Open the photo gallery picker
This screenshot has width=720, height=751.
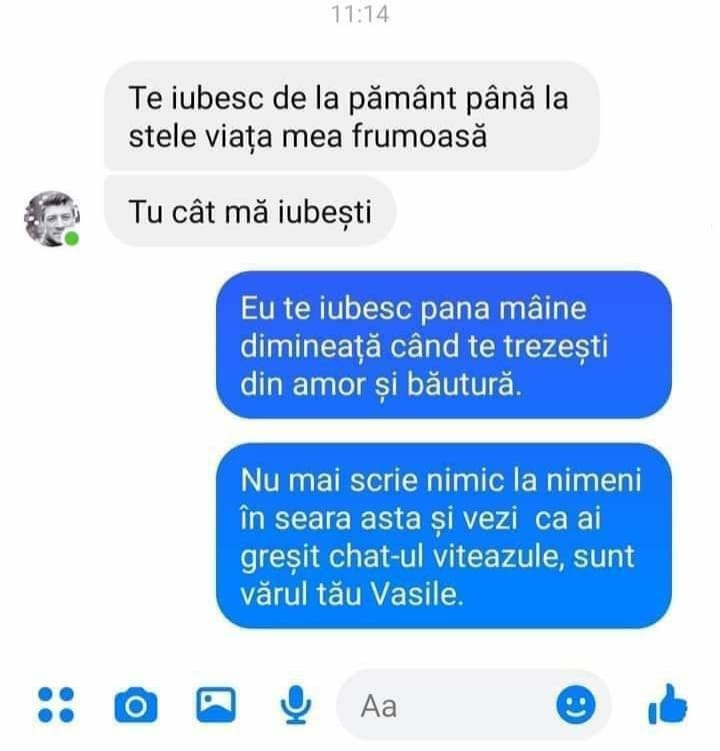point(216,704)
